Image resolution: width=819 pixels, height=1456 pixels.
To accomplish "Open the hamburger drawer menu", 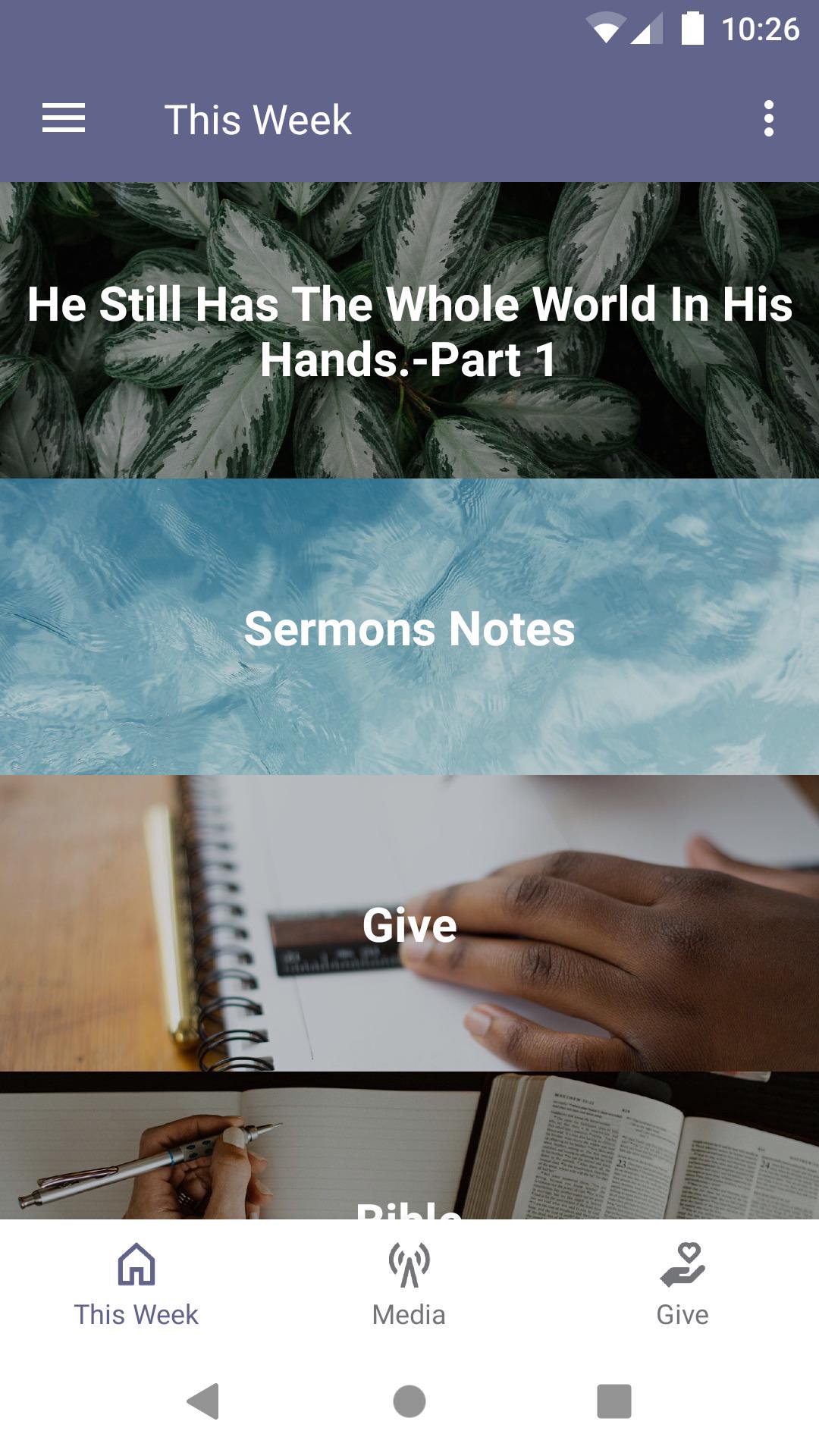I will point(64,119).
